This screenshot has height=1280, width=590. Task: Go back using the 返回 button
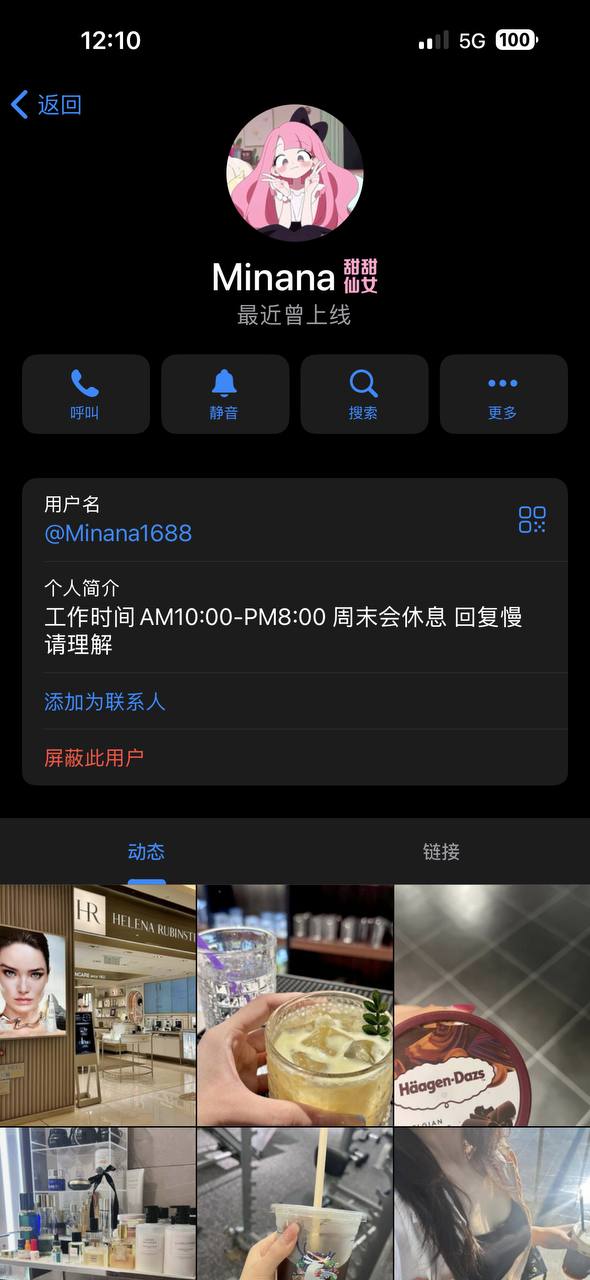pos(46,104)
